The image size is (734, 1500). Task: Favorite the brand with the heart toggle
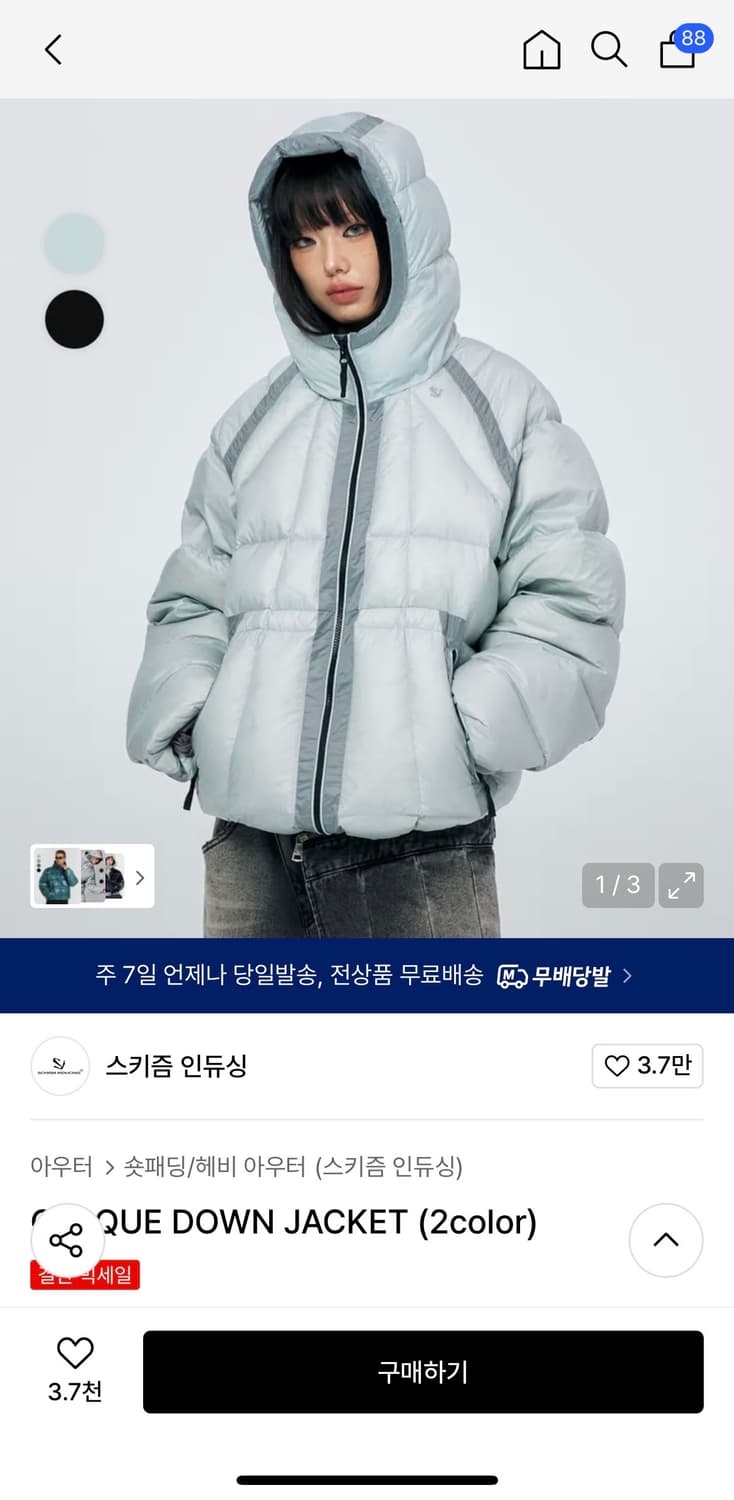(x=647, y=1066)
